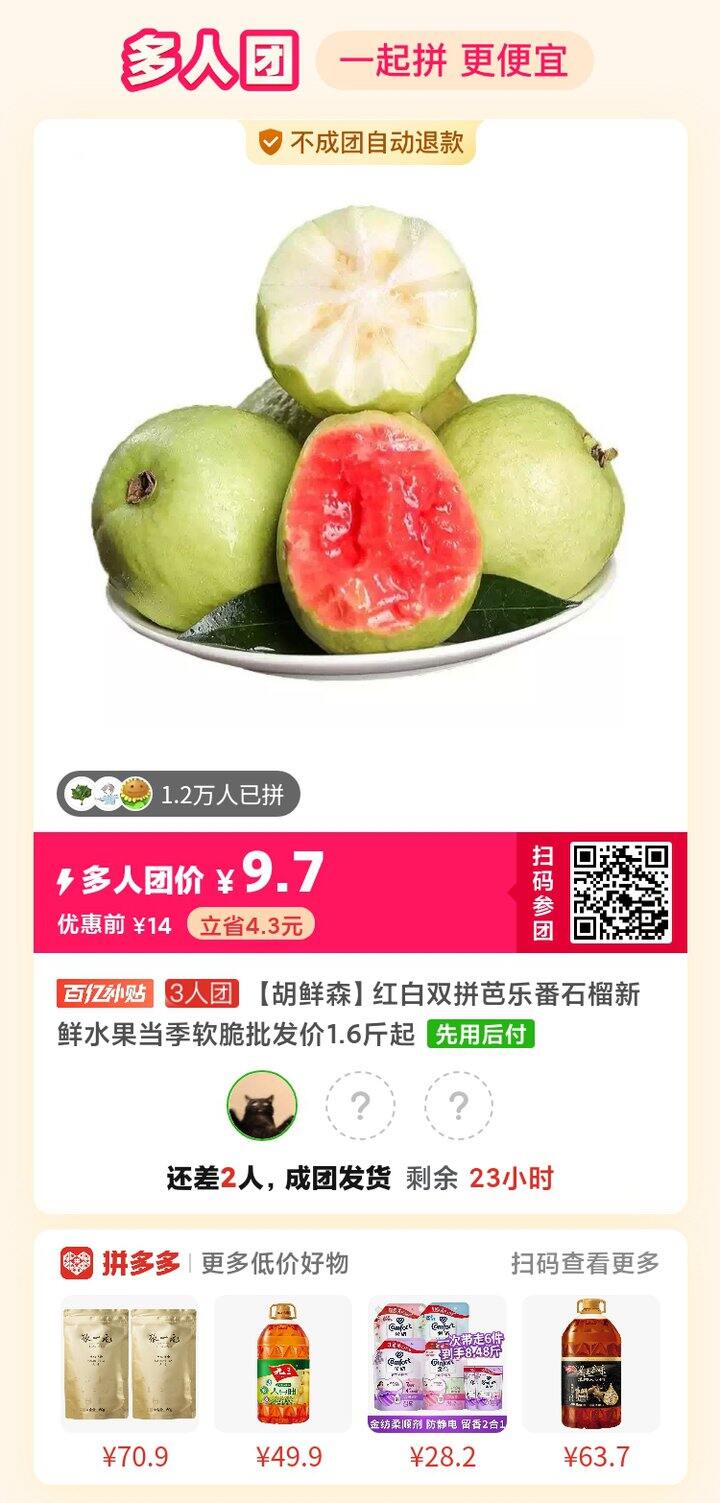Click the first empty question-mark member slot
This screenshot has width=720, height=1503.
[x=360, y=1107]
